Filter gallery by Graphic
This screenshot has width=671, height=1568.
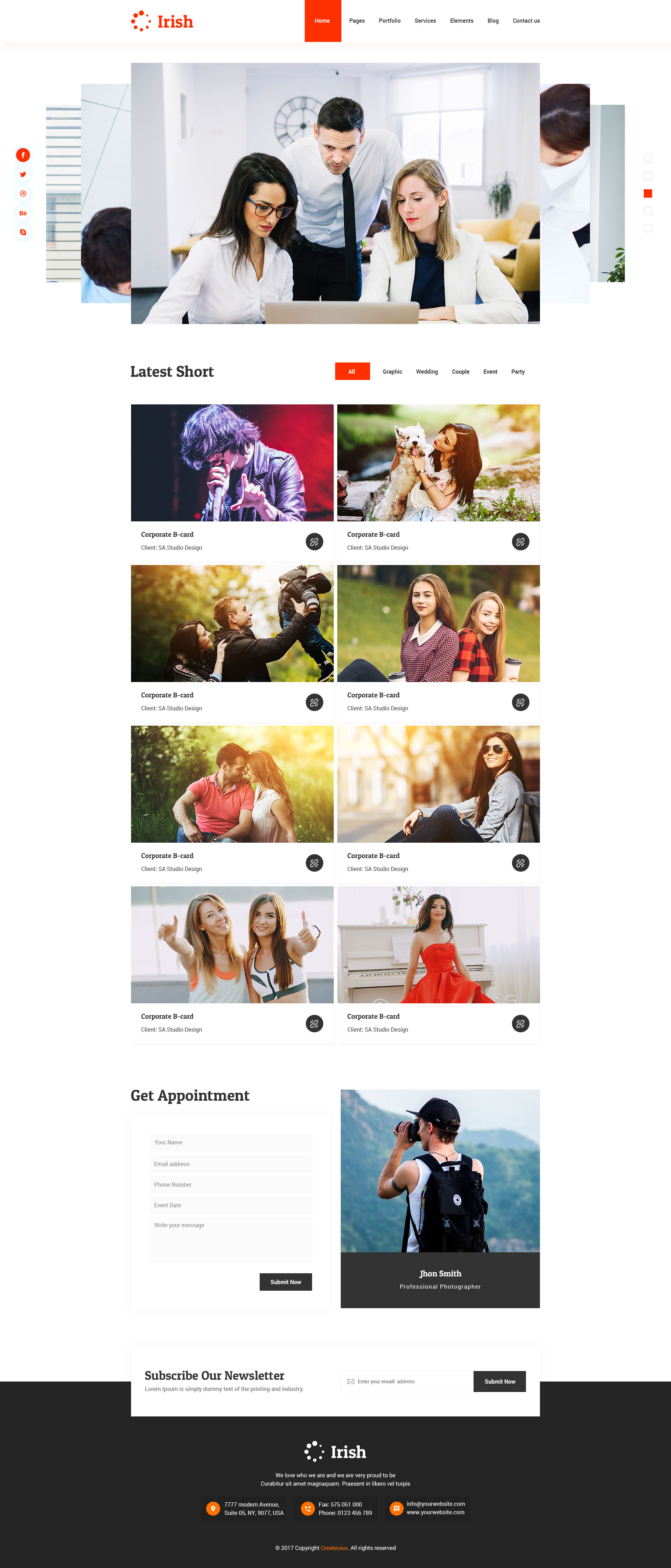point(392,372)
